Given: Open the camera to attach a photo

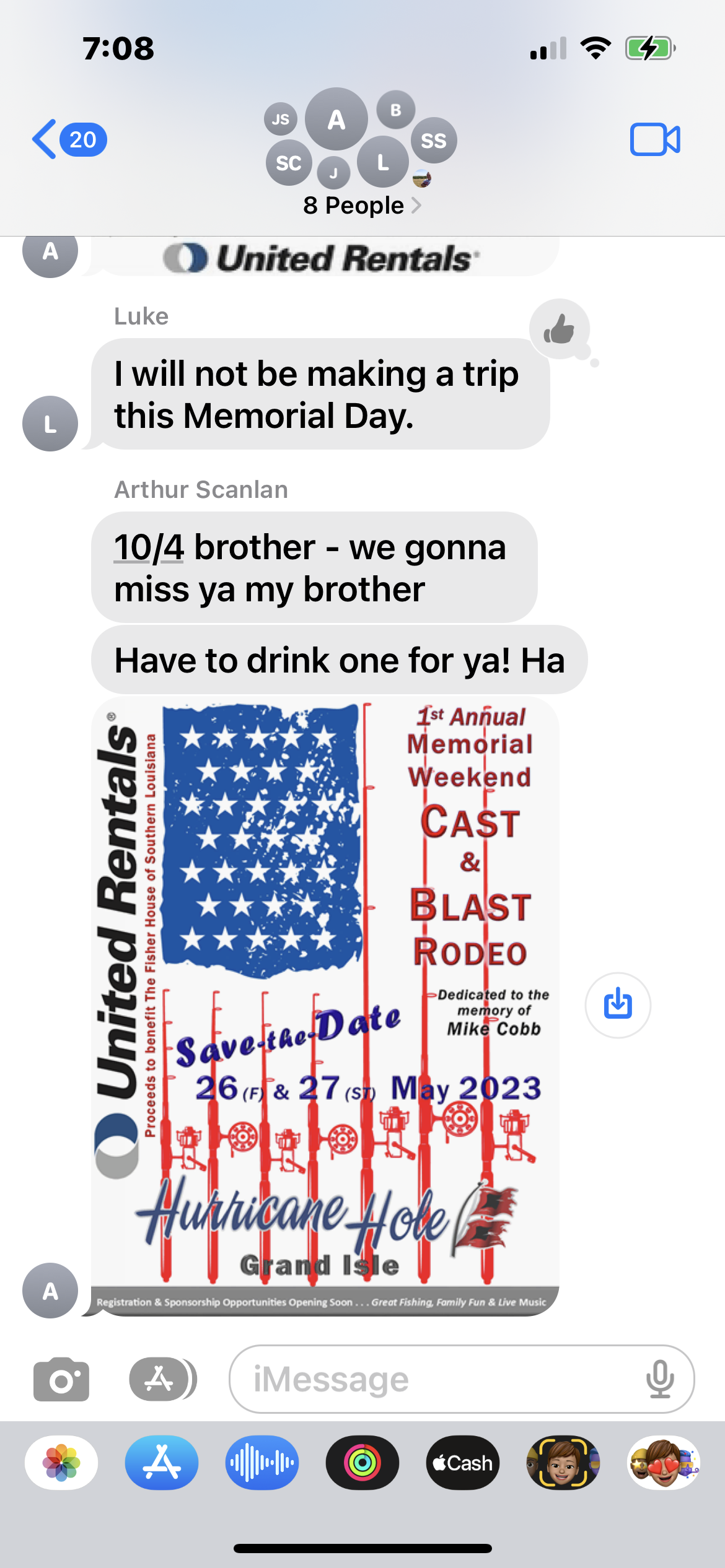Looking at the screenshot, I should click(x=61, y=1379).
